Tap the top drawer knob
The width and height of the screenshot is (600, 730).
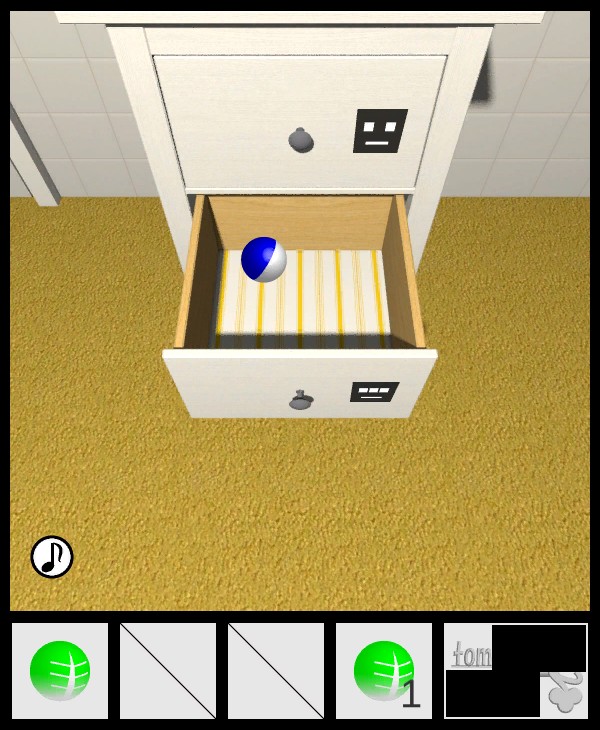[x=301, y=139]
